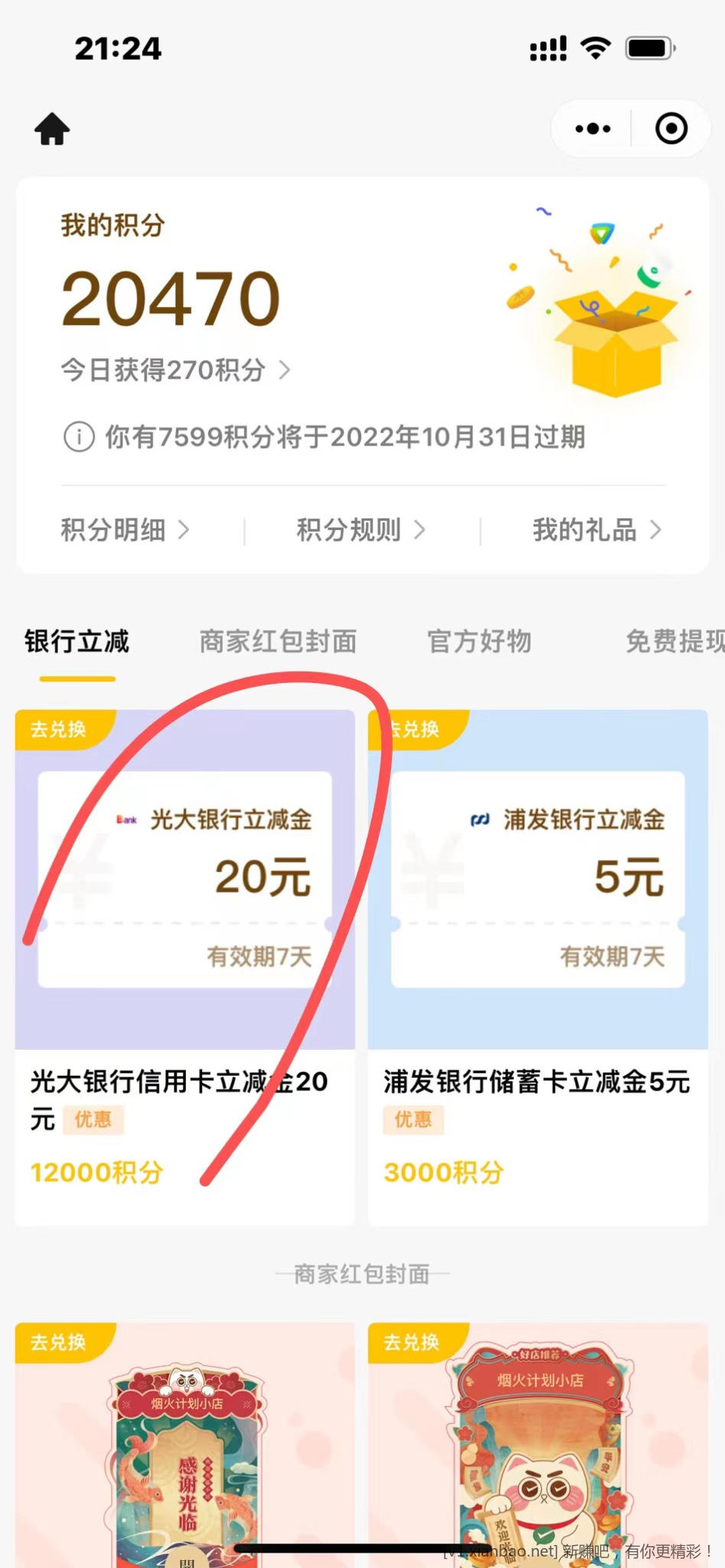Select the 银行立减 tab
This screenshot has width=725, height=1568.
77,642
